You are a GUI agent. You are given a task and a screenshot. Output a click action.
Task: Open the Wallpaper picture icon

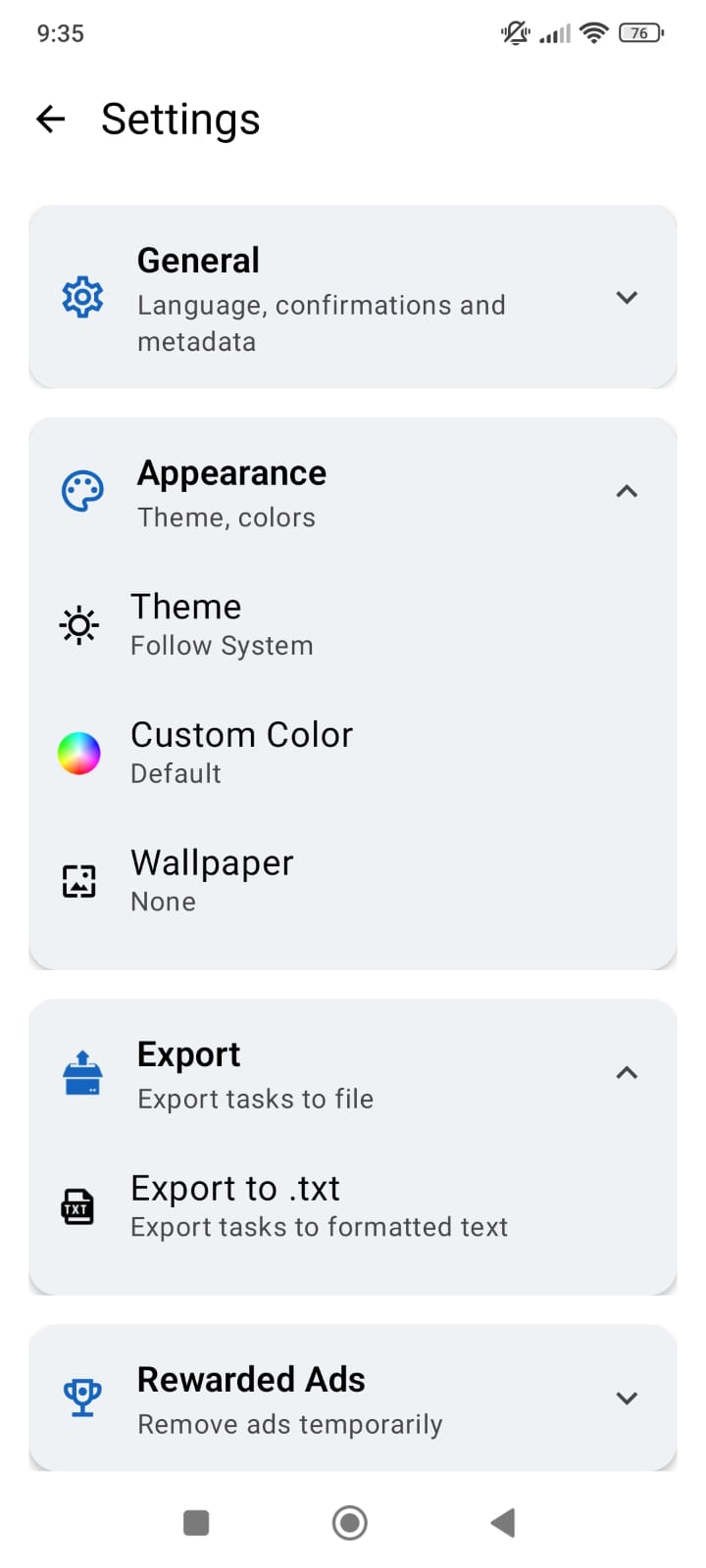pos(79,880)
